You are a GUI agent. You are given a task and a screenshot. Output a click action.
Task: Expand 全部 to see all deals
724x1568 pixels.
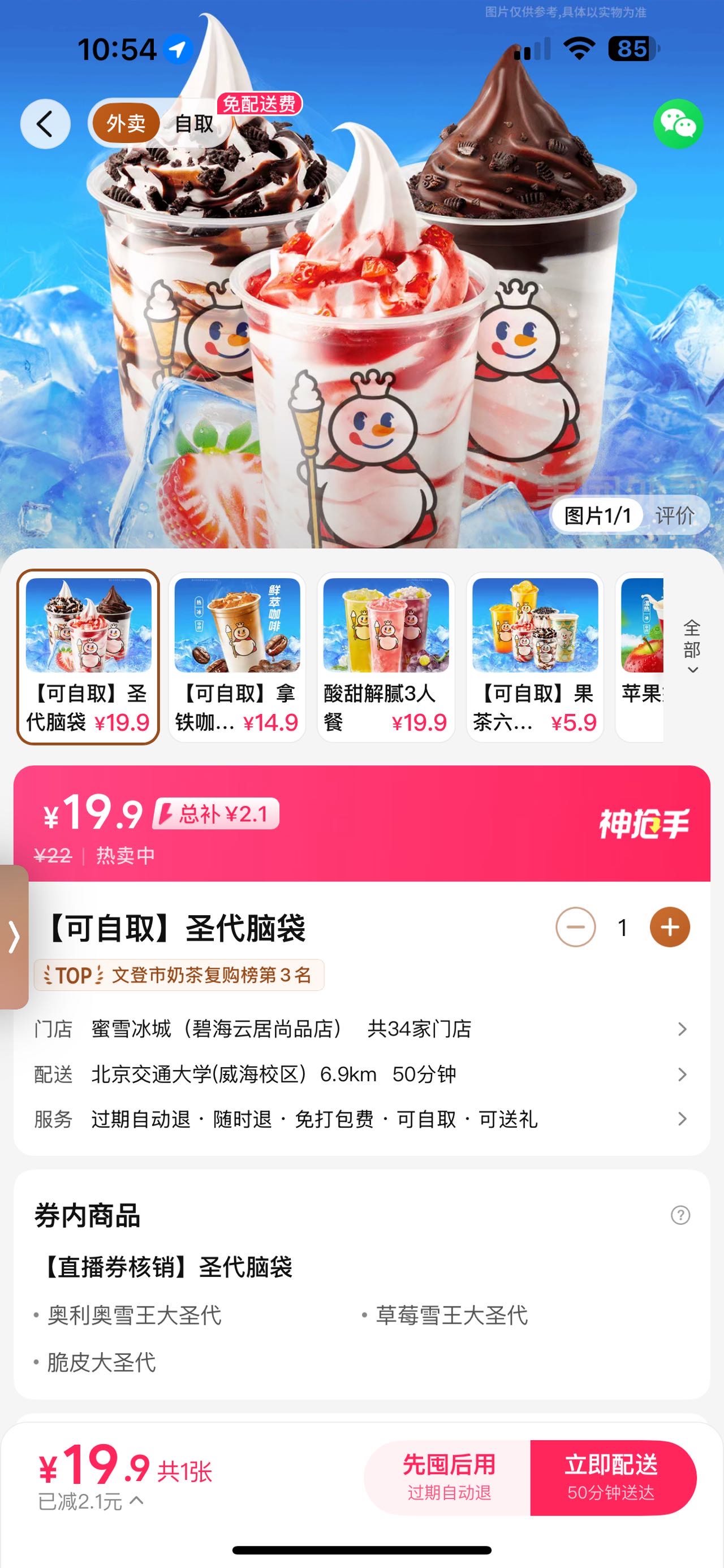[691, 648]
